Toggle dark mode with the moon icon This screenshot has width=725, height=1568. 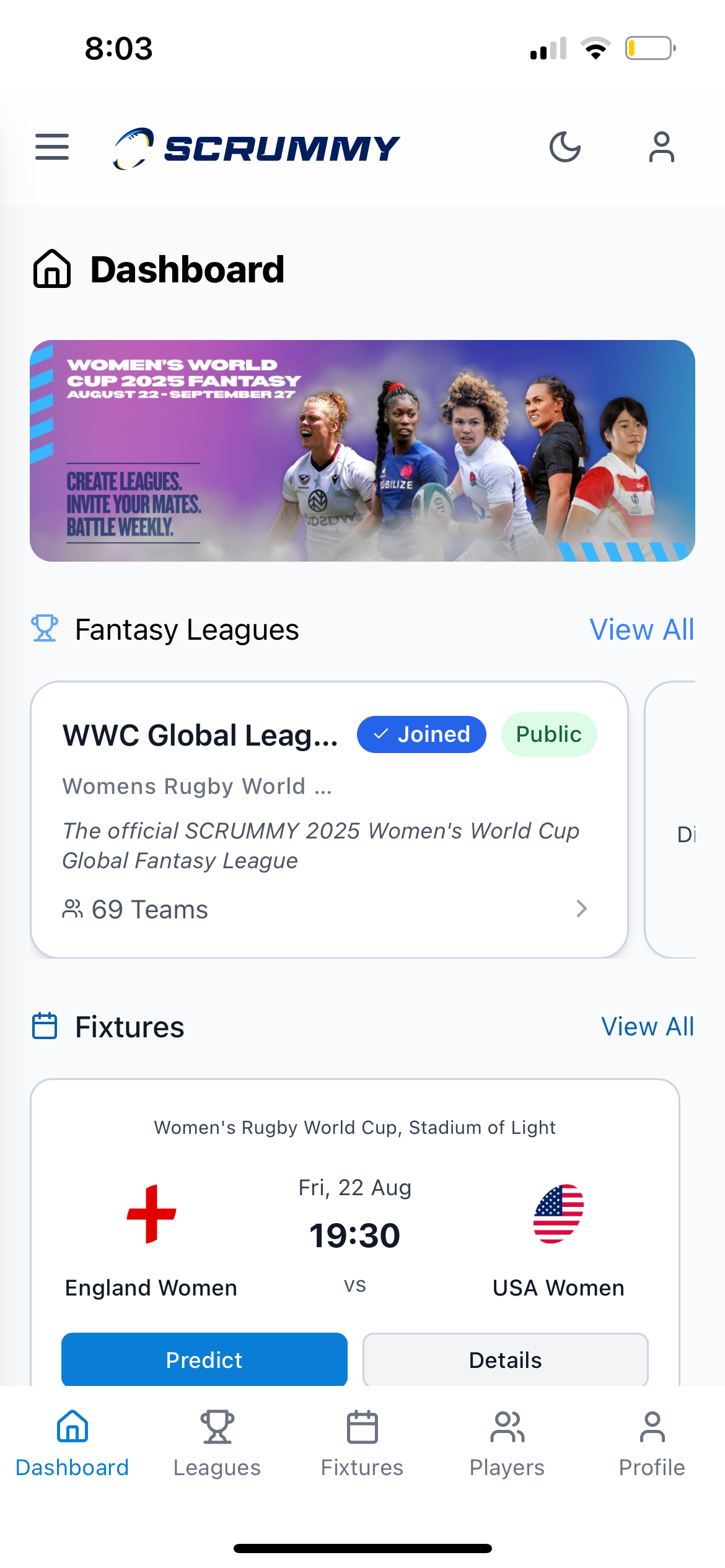[565, 147]
